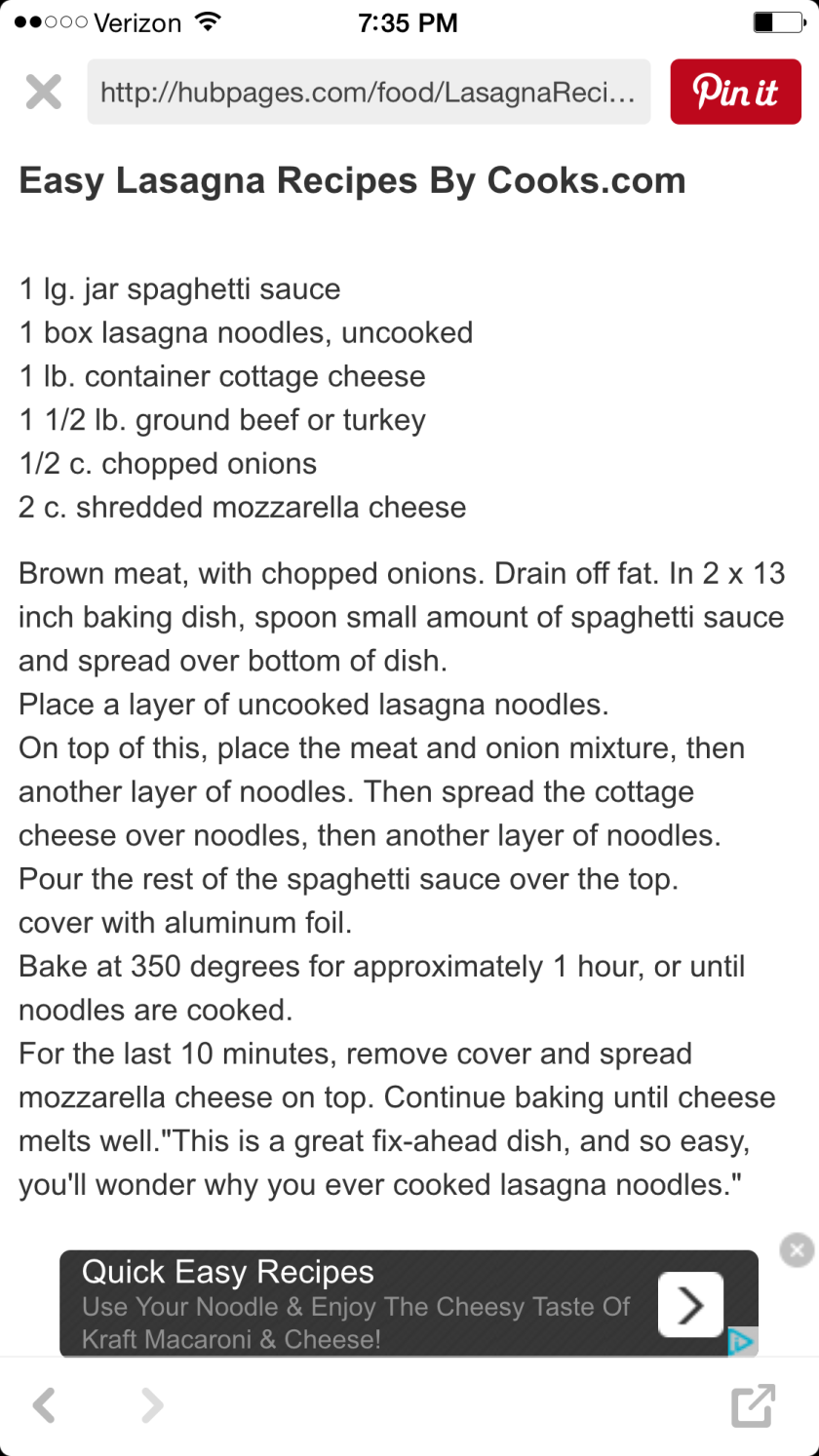The image size is (819, 1456).
Task: Close the in-app browser with X
Action: (43, 93)
